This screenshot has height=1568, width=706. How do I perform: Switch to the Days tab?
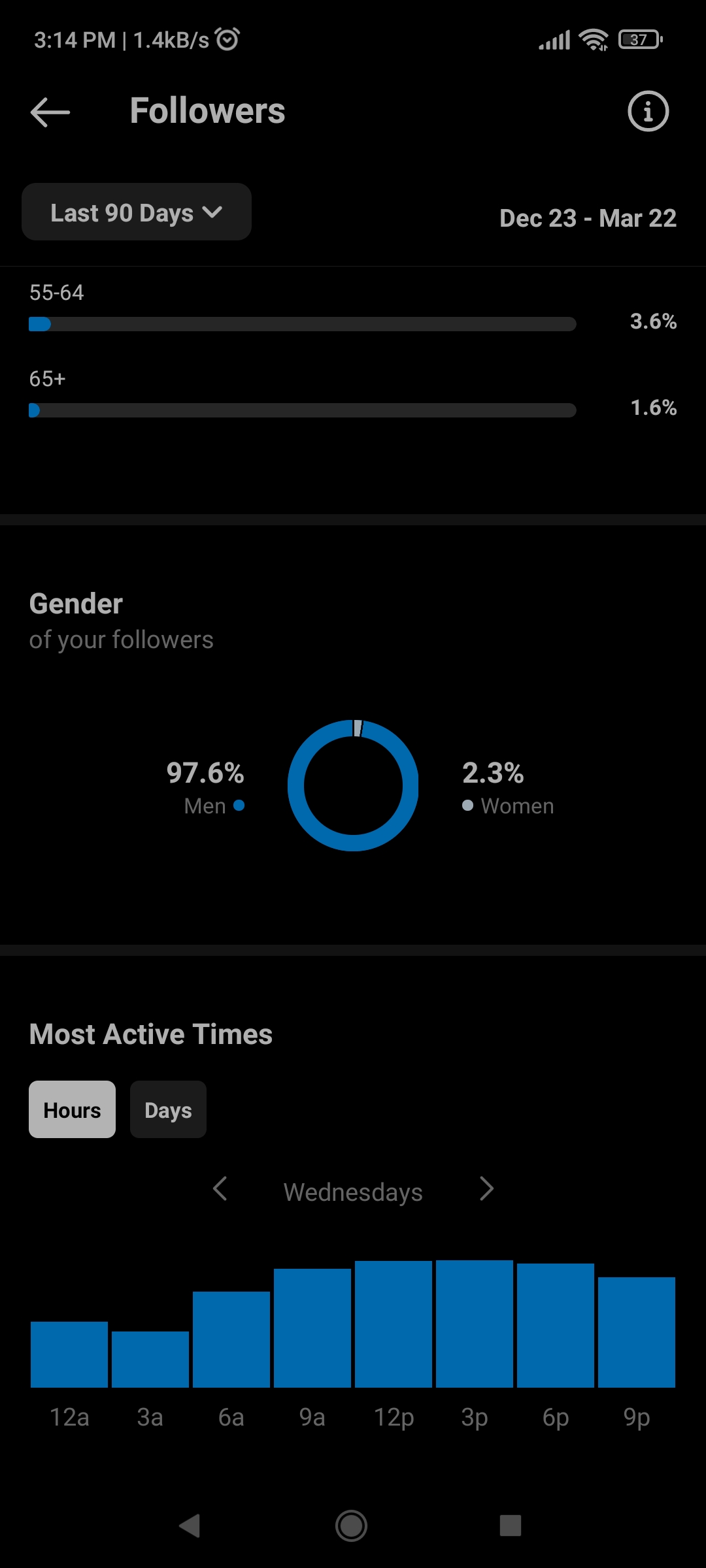point(168,1109)
